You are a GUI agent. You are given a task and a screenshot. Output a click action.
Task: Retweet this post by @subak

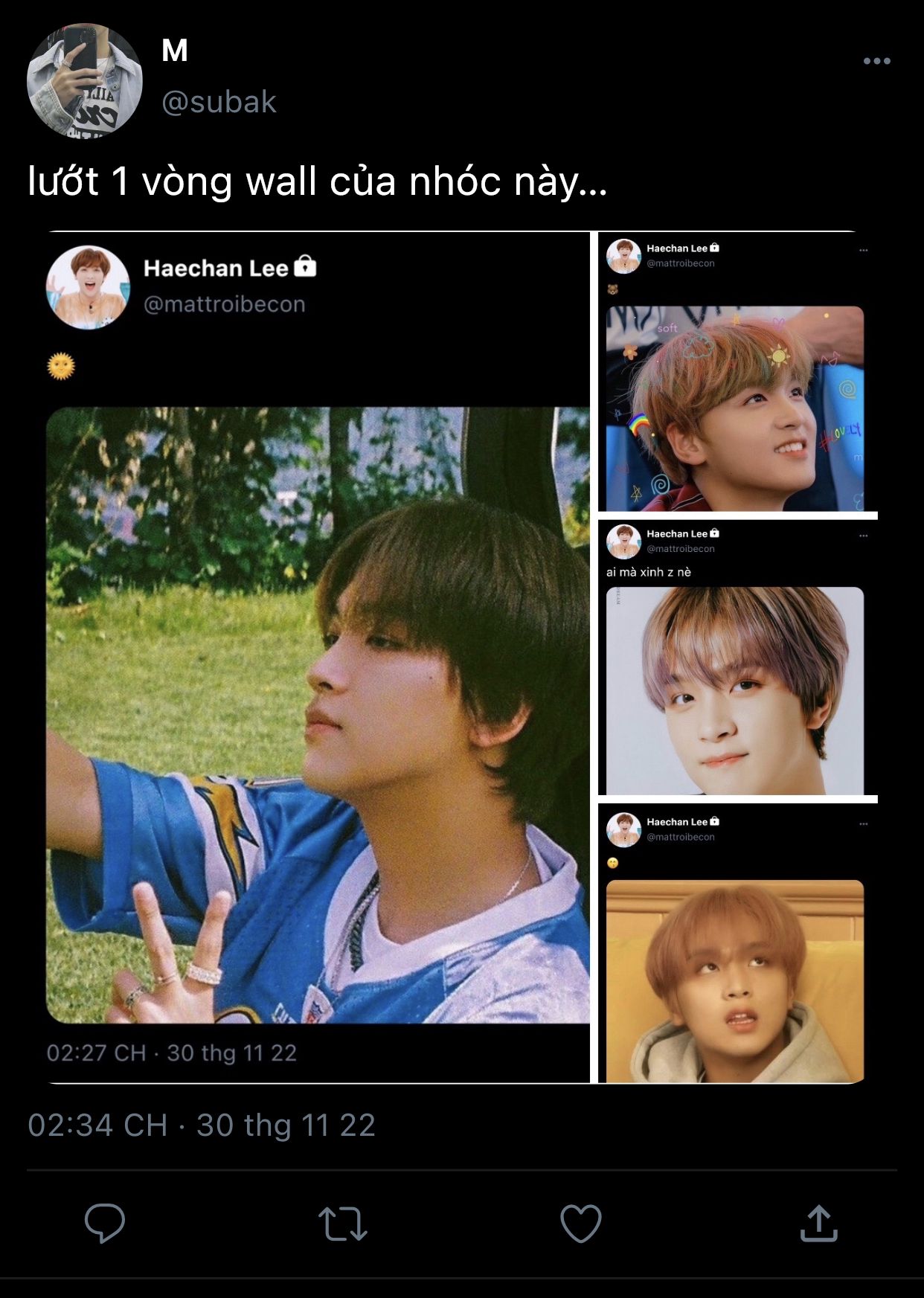point(342,1223)
